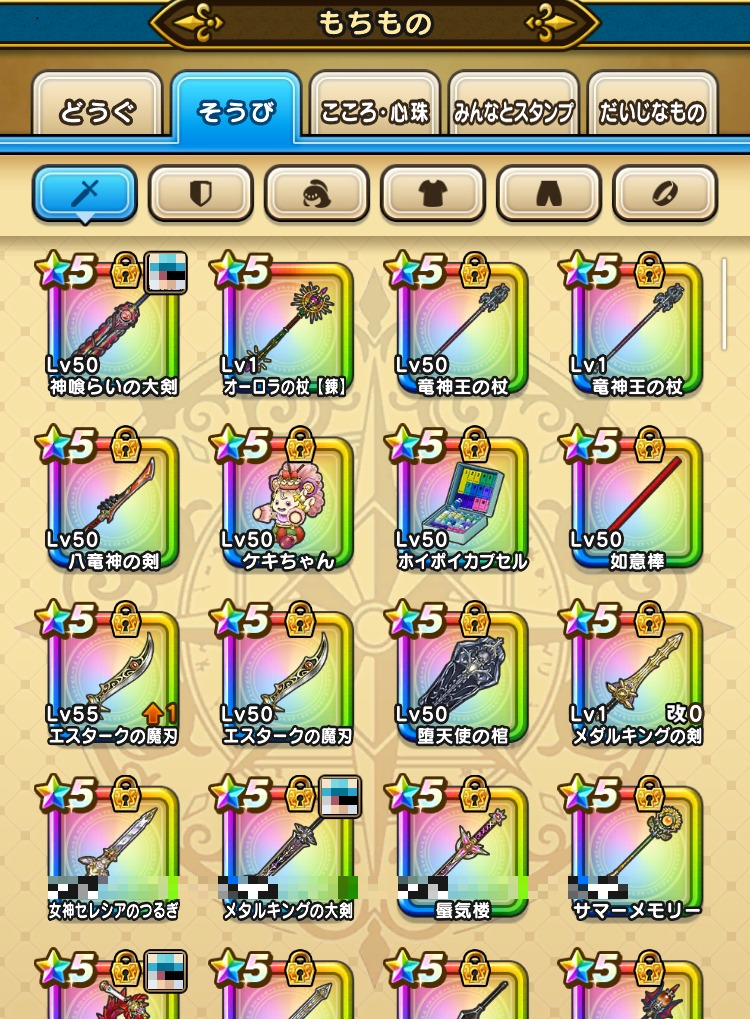The height and width of the screenshot is (1019, 750).
Task: Open the だいじなもの tab
Action: [x=652, y=112]
